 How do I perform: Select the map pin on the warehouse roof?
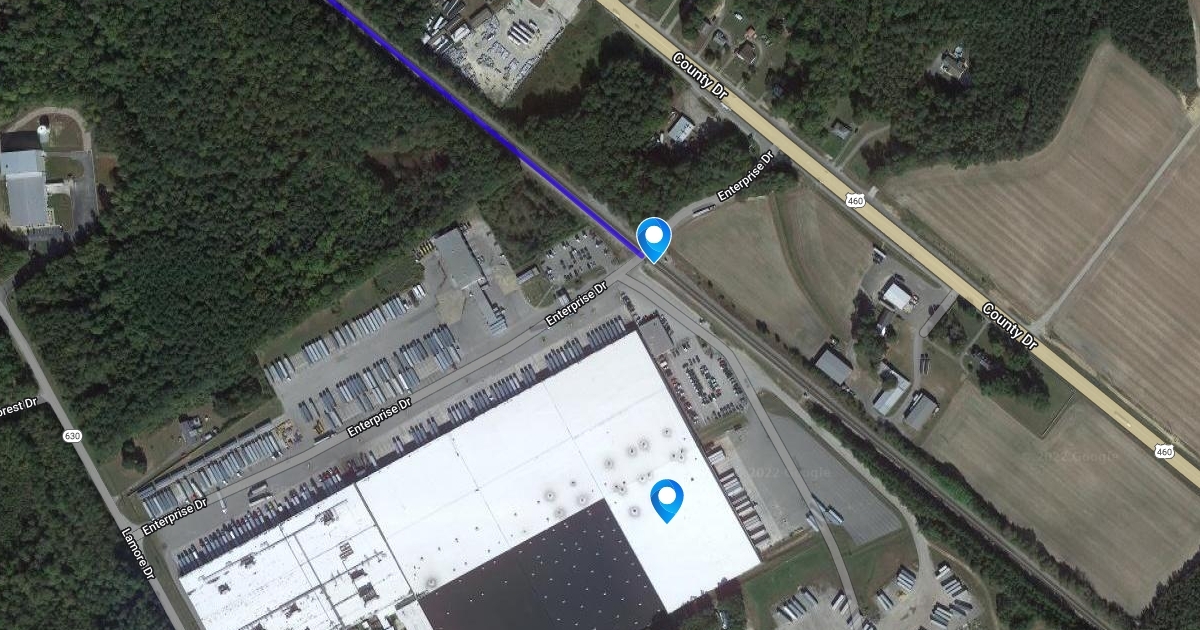point(666,499)
